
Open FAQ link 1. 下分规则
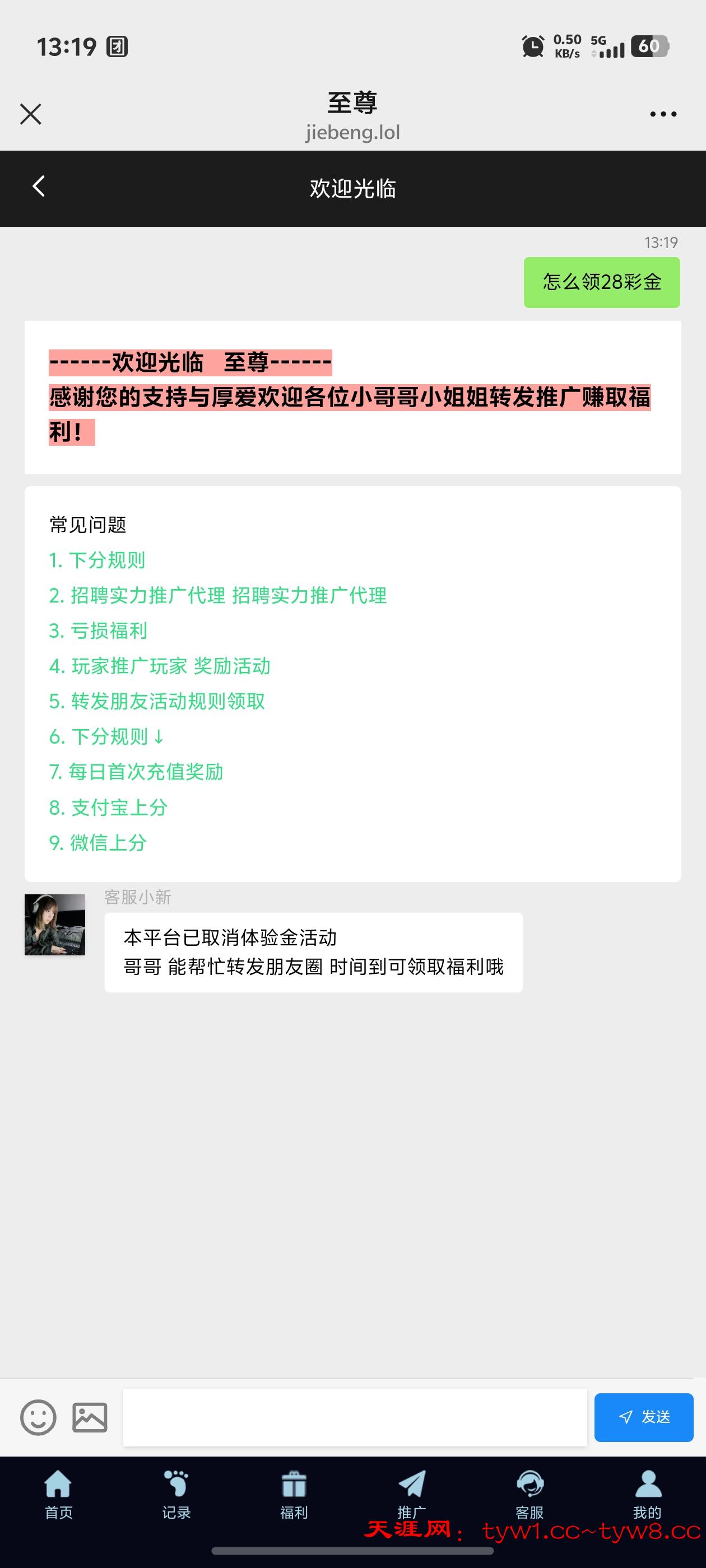click(x=97, y=560)
